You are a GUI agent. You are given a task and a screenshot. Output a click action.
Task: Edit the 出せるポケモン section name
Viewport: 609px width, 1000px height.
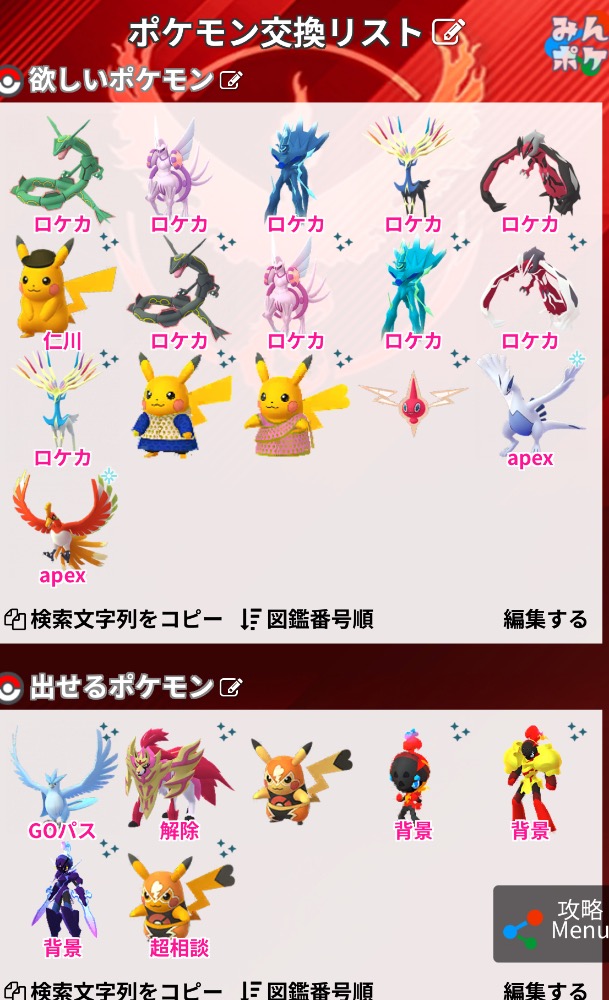[231, 687]
